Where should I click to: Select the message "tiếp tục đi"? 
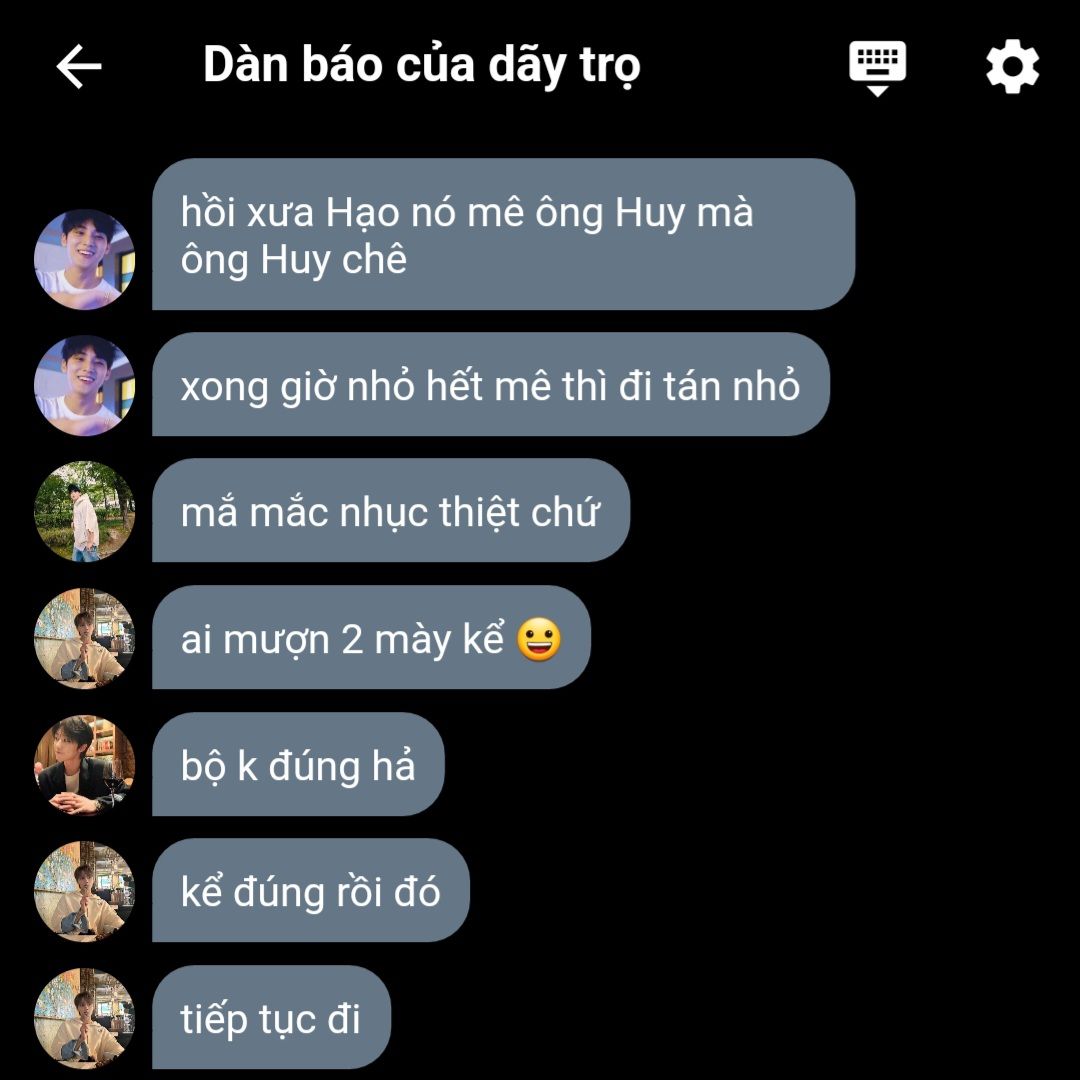click(271, 1017)
